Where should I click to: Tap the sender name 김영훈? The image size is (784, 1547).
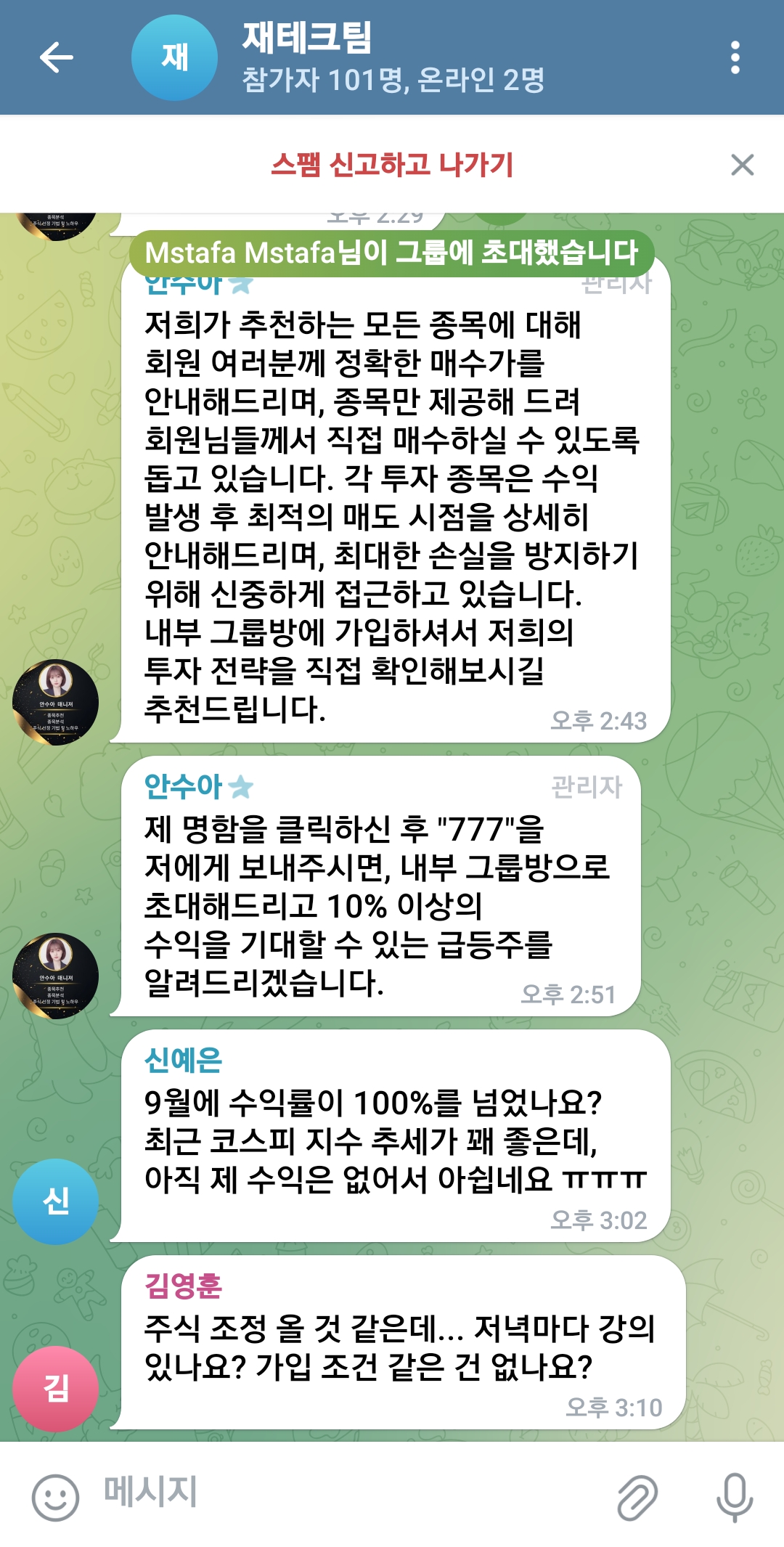[184, 1286]
